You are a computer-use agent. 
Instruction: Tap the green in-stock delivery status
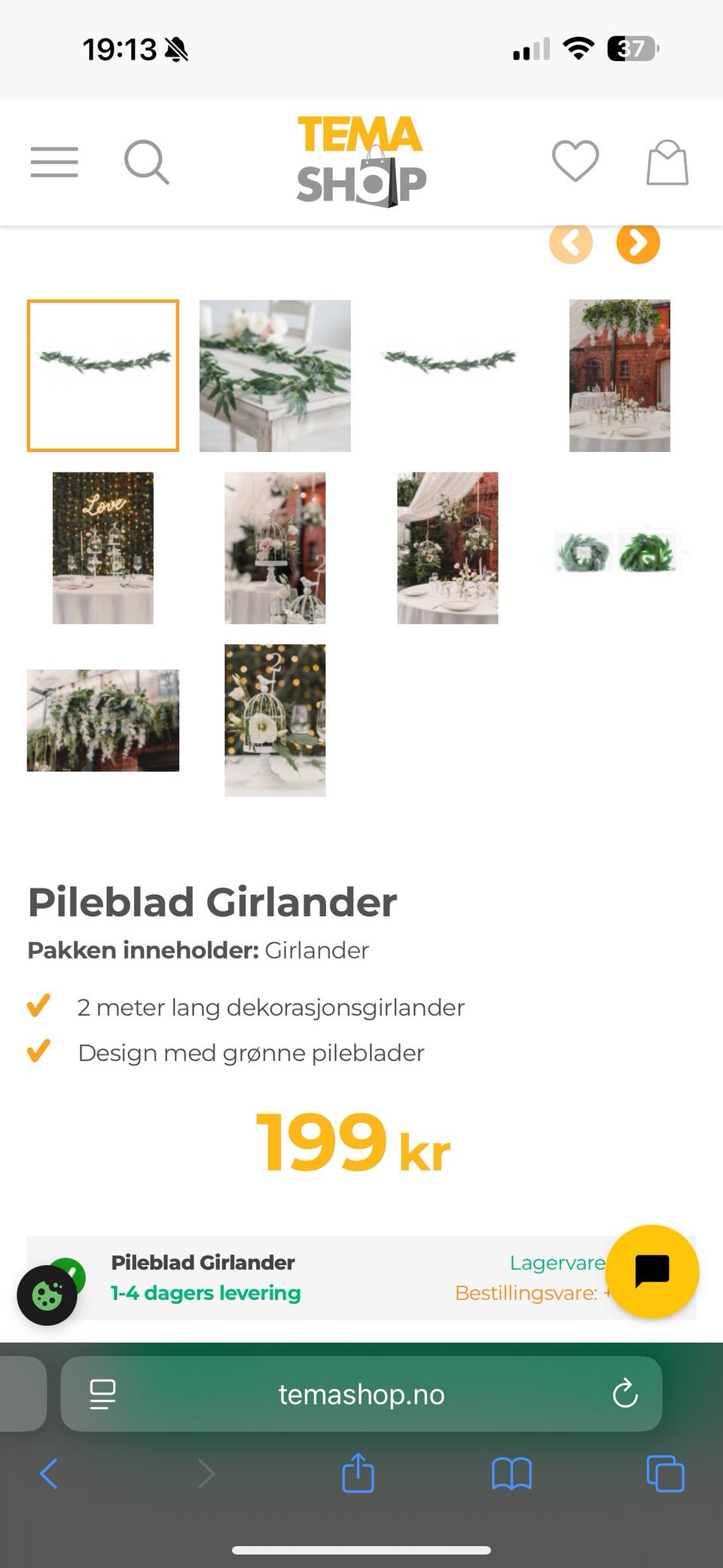[205, 1293]
